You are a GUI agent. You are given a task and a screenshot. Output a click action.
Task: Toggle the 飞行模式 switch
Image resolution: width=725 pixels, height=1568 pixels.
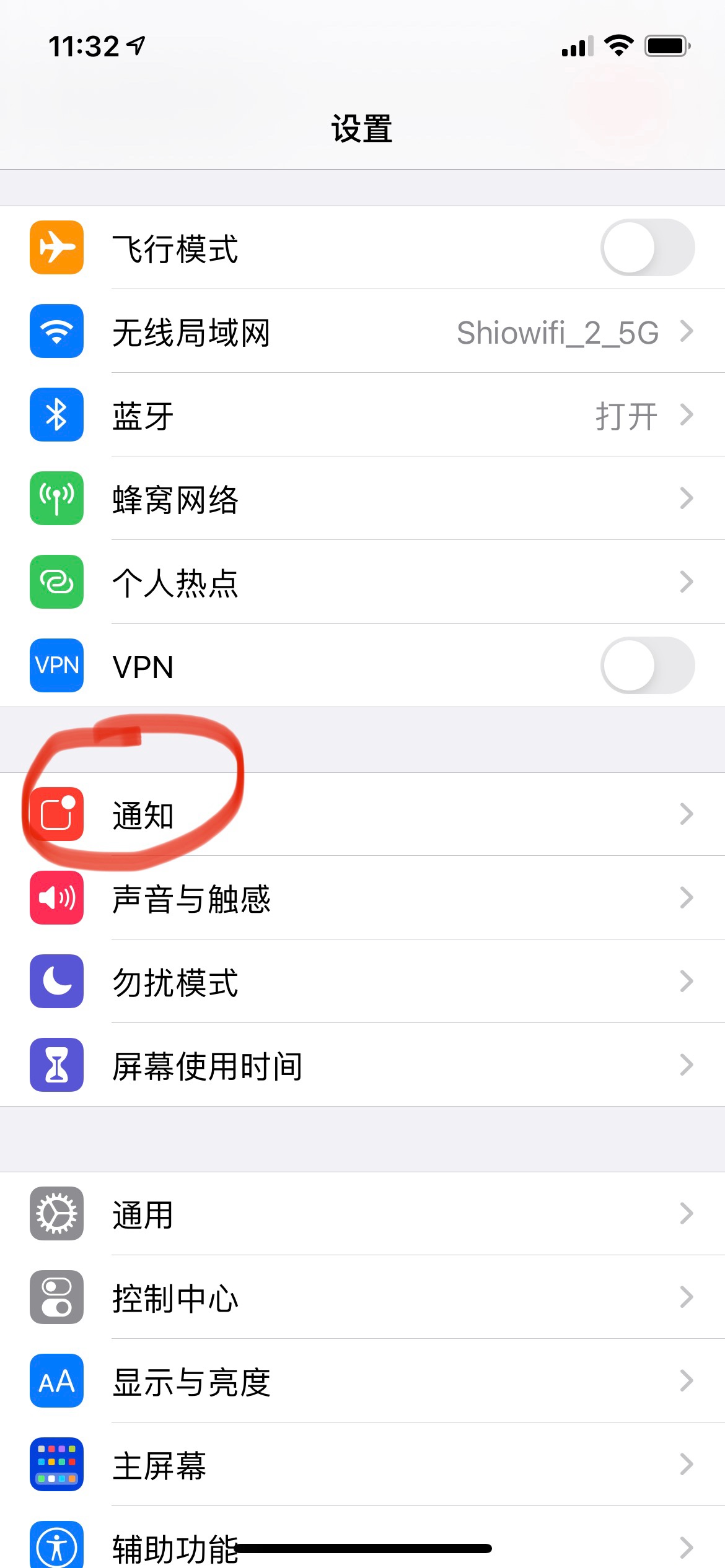coord(647,248)
